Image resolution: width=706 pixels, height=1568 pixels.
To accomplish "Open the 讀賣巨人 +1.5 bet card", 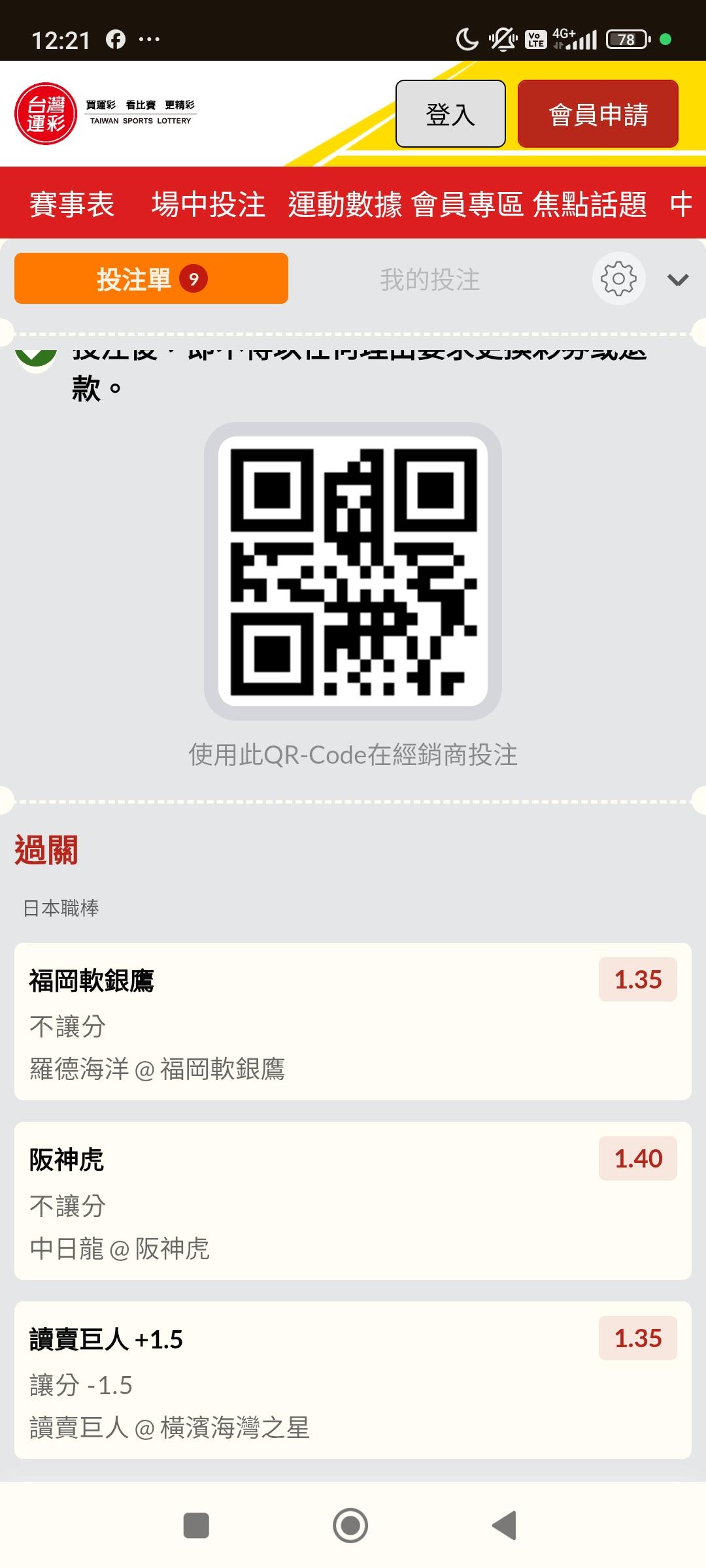I will coord(353,1380).
